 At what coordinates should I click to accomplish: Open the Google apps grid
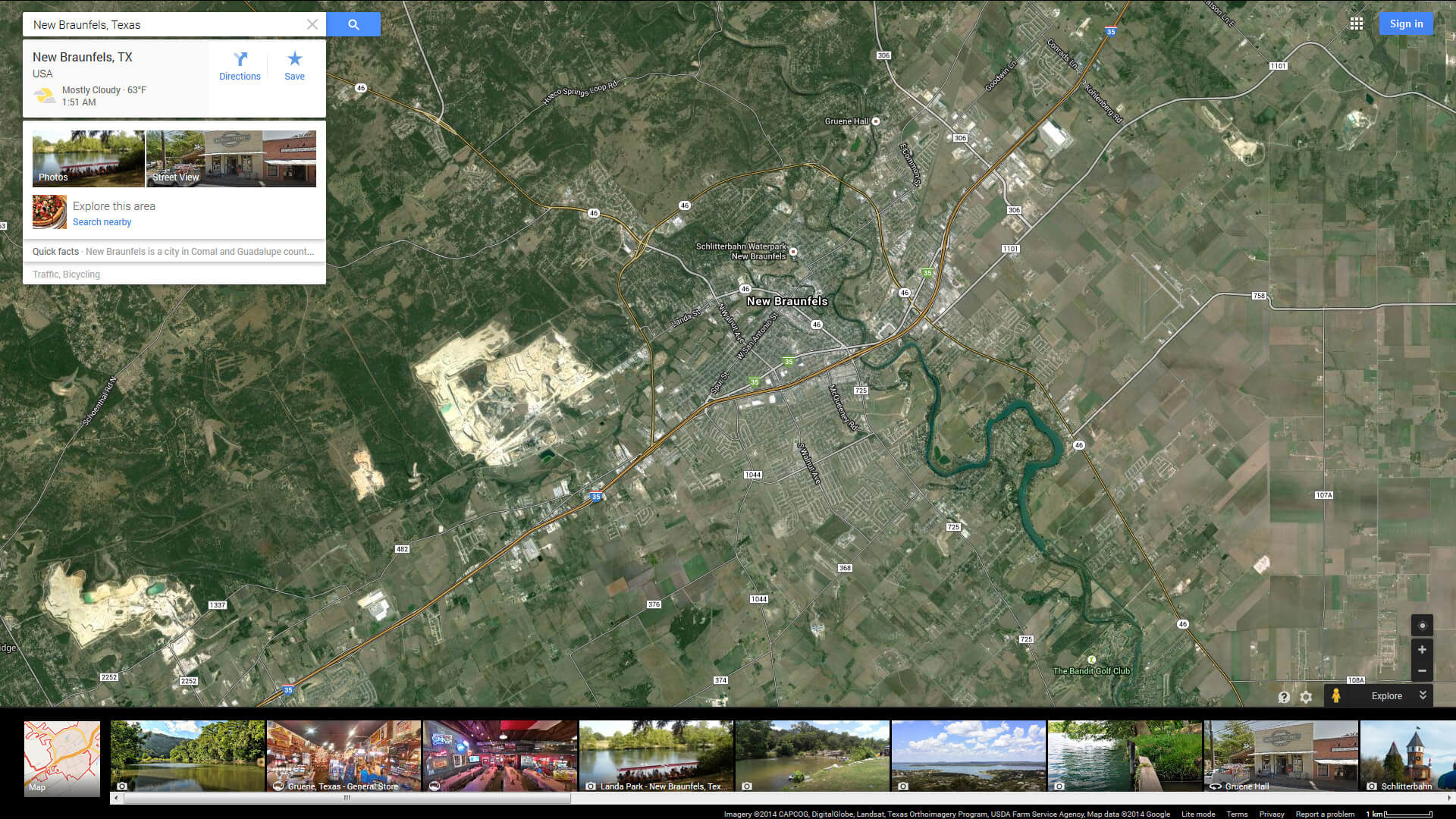pos(1357,24)
